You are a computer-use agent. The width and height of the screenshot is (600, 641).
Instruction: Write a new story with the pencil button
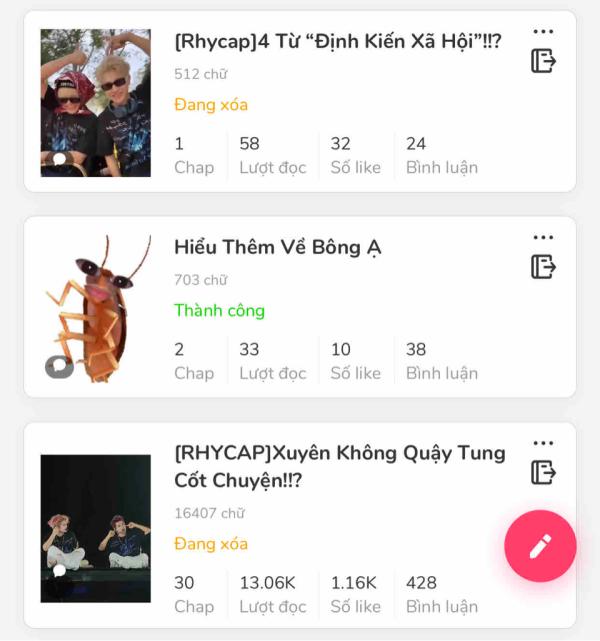(x=540, y=546)
